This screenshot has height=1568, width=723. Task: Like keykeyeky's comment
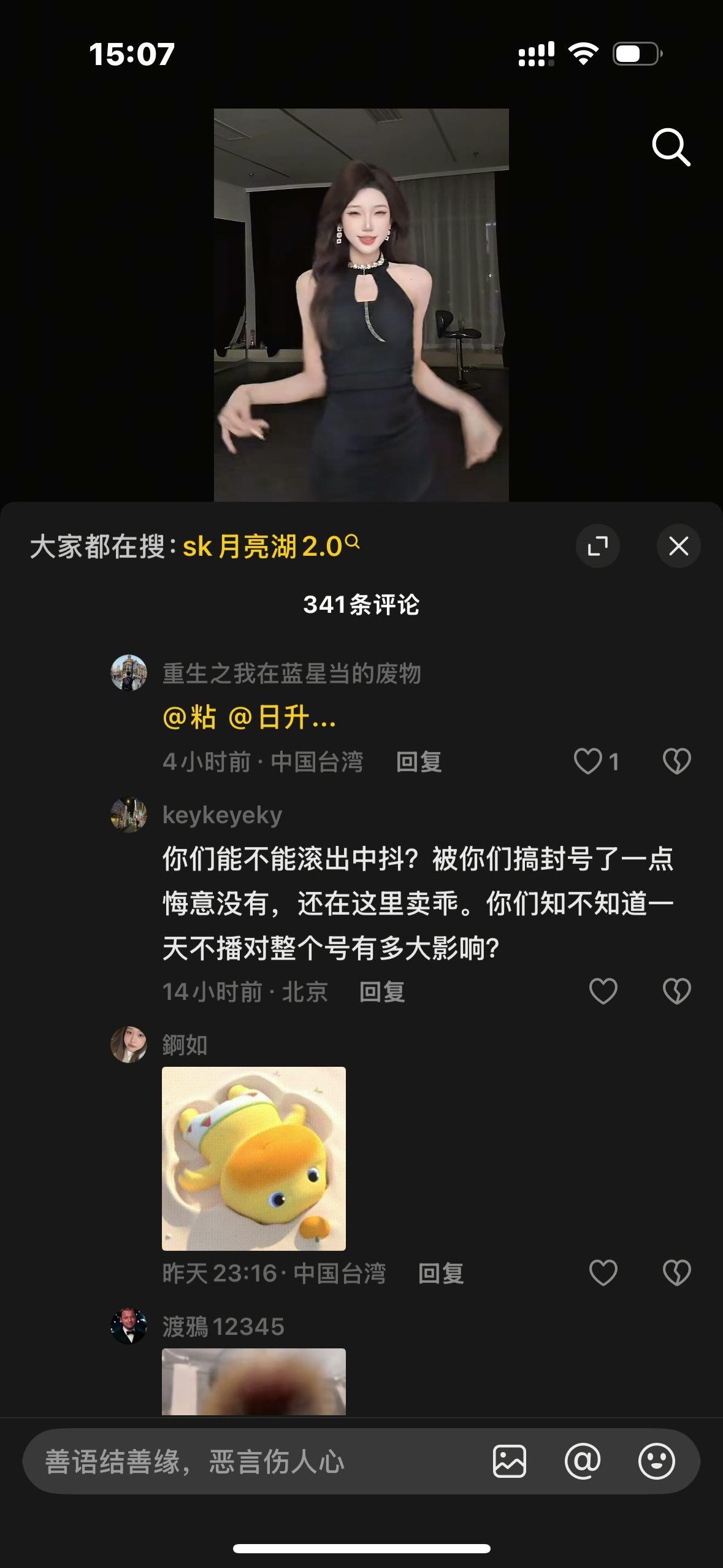[x=603, y=991]
